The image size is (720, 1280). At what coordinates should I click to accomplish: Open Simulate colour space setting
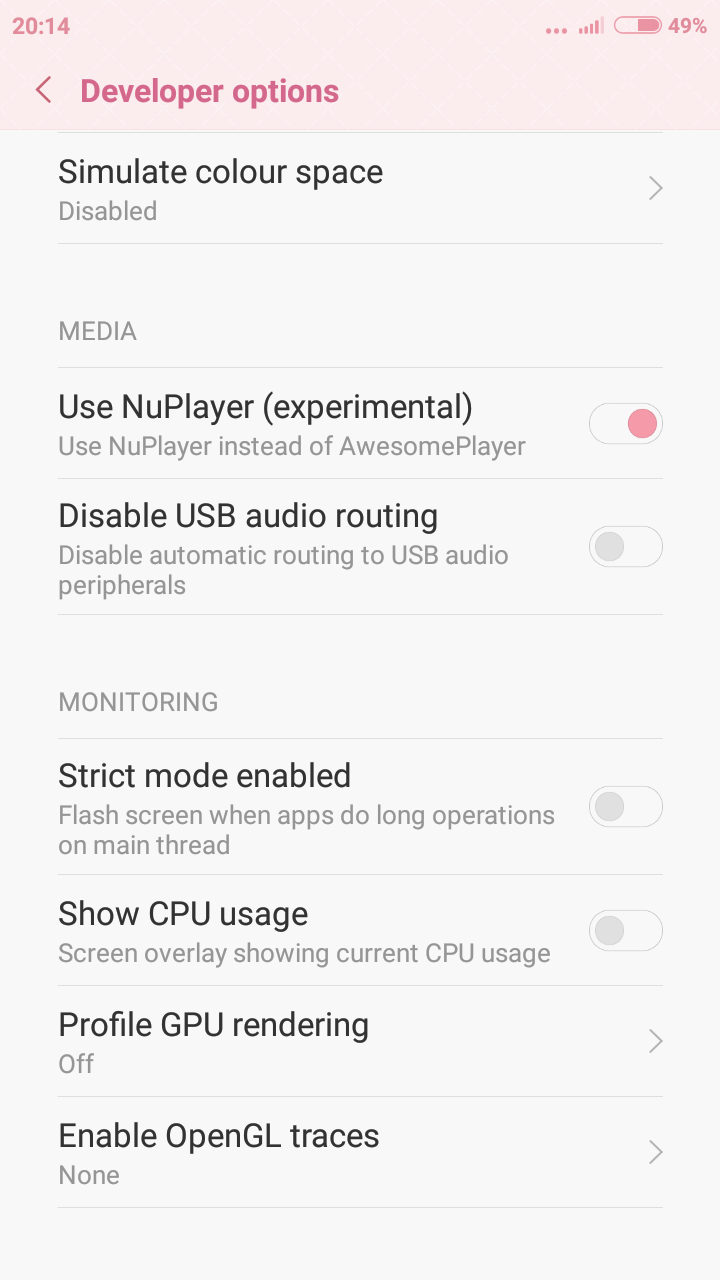pyautogui.click(x=360, y=189)
